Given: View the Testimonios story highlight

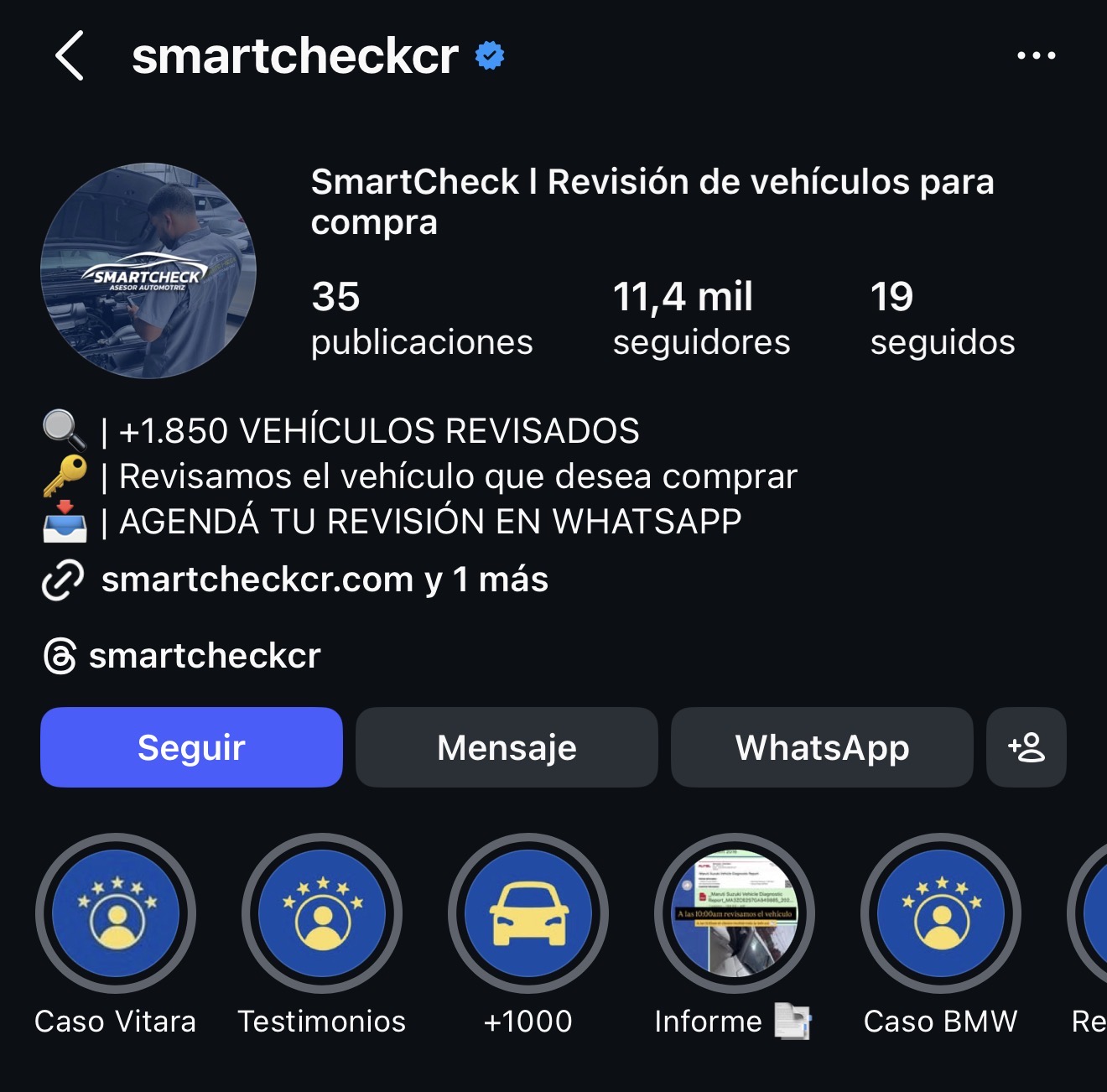Looking at the screenshot, I should tap(322, 913).
